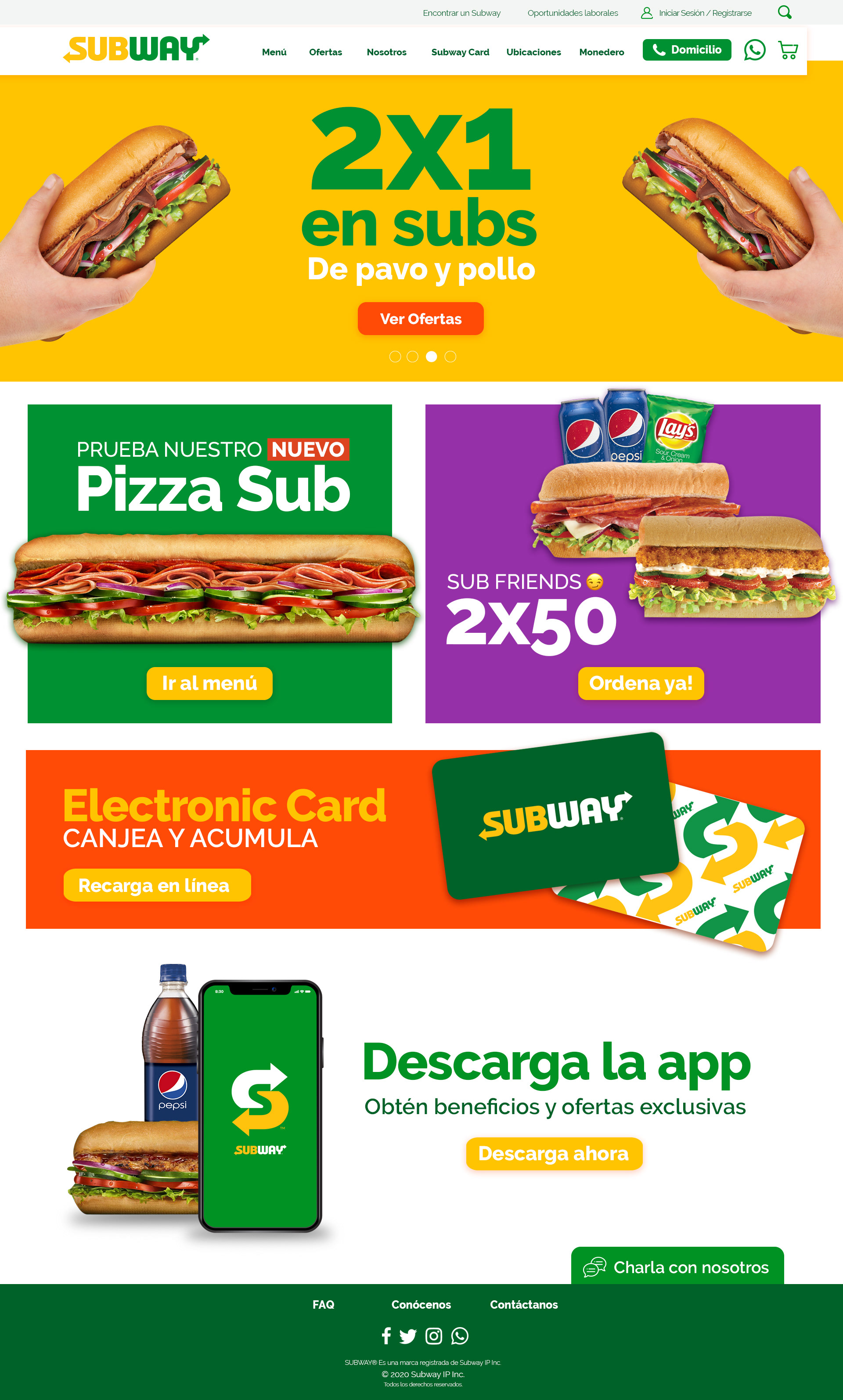Open the Monedero page

click(601, 52)
